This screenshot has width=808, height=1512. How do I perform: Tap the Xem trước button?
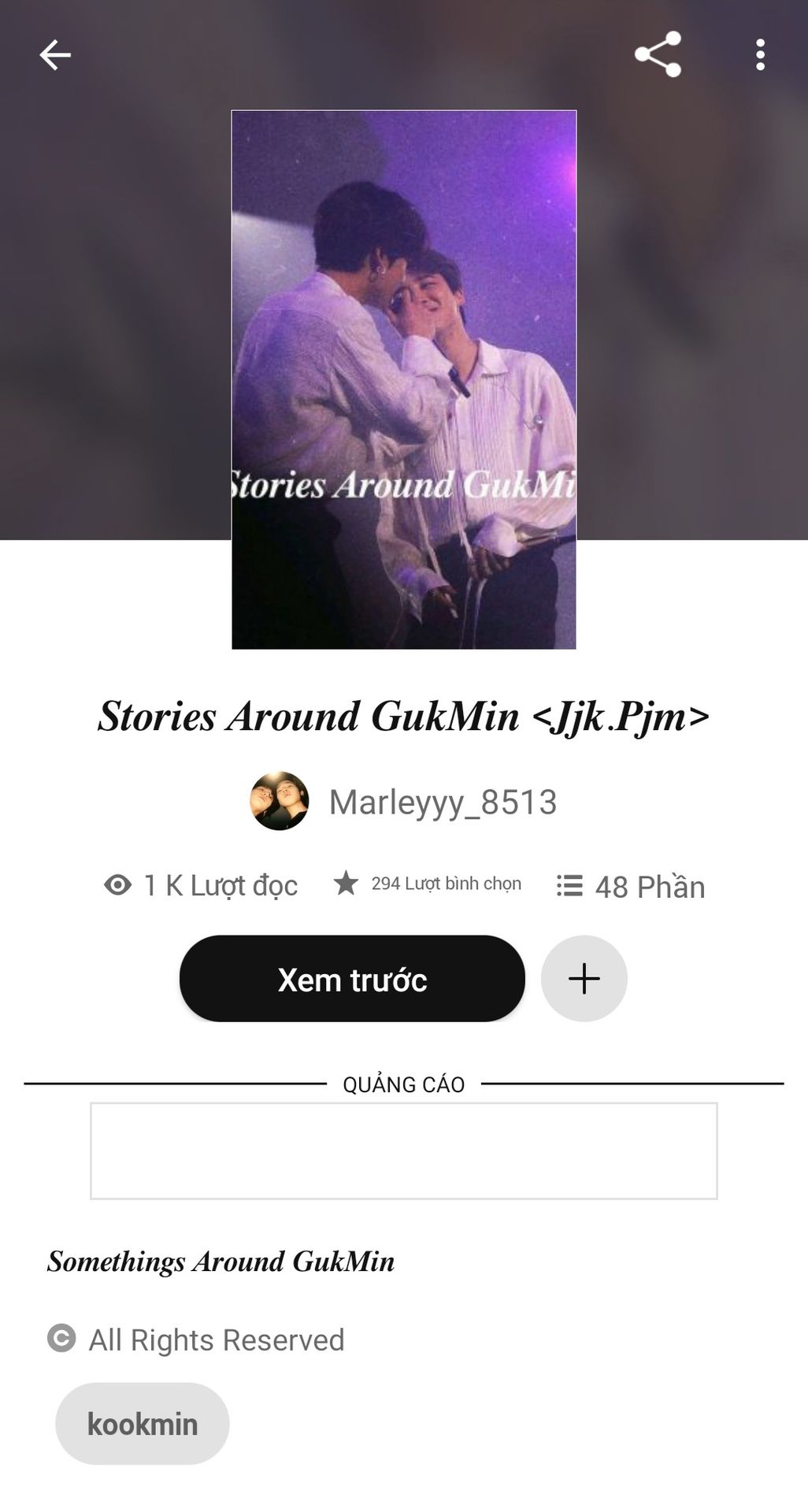352,979
